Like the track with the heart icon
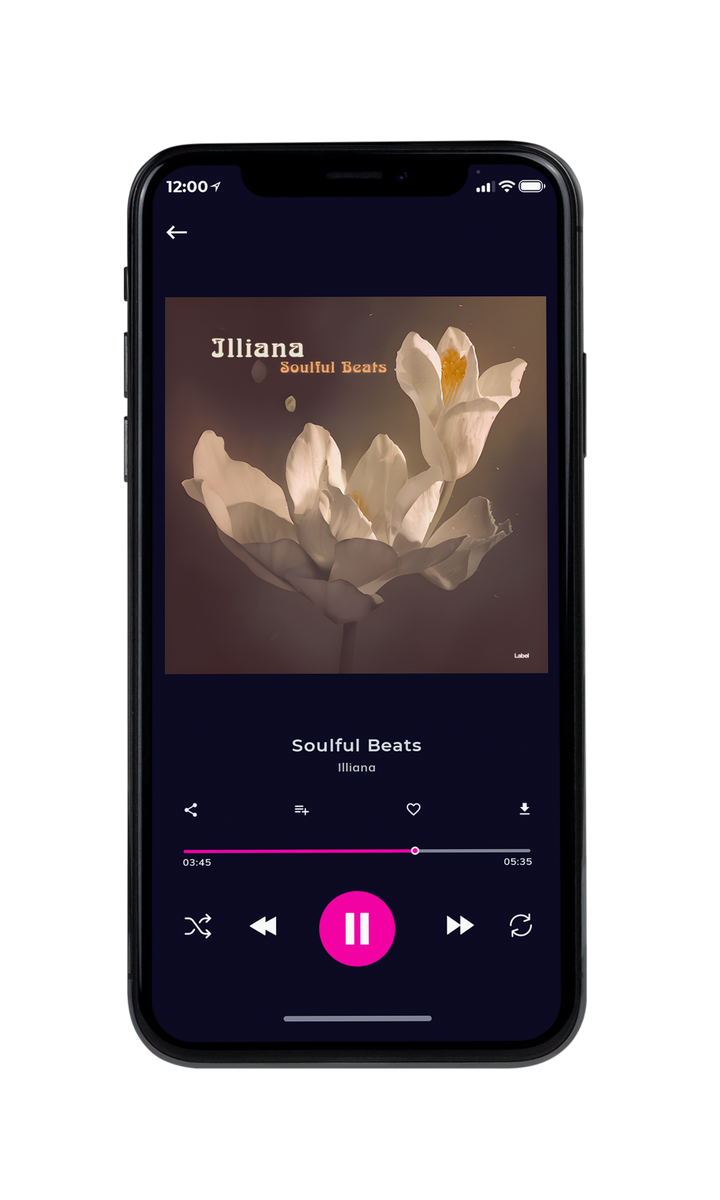This screenshot has width=720, height=1200. [x=413, y=809]
